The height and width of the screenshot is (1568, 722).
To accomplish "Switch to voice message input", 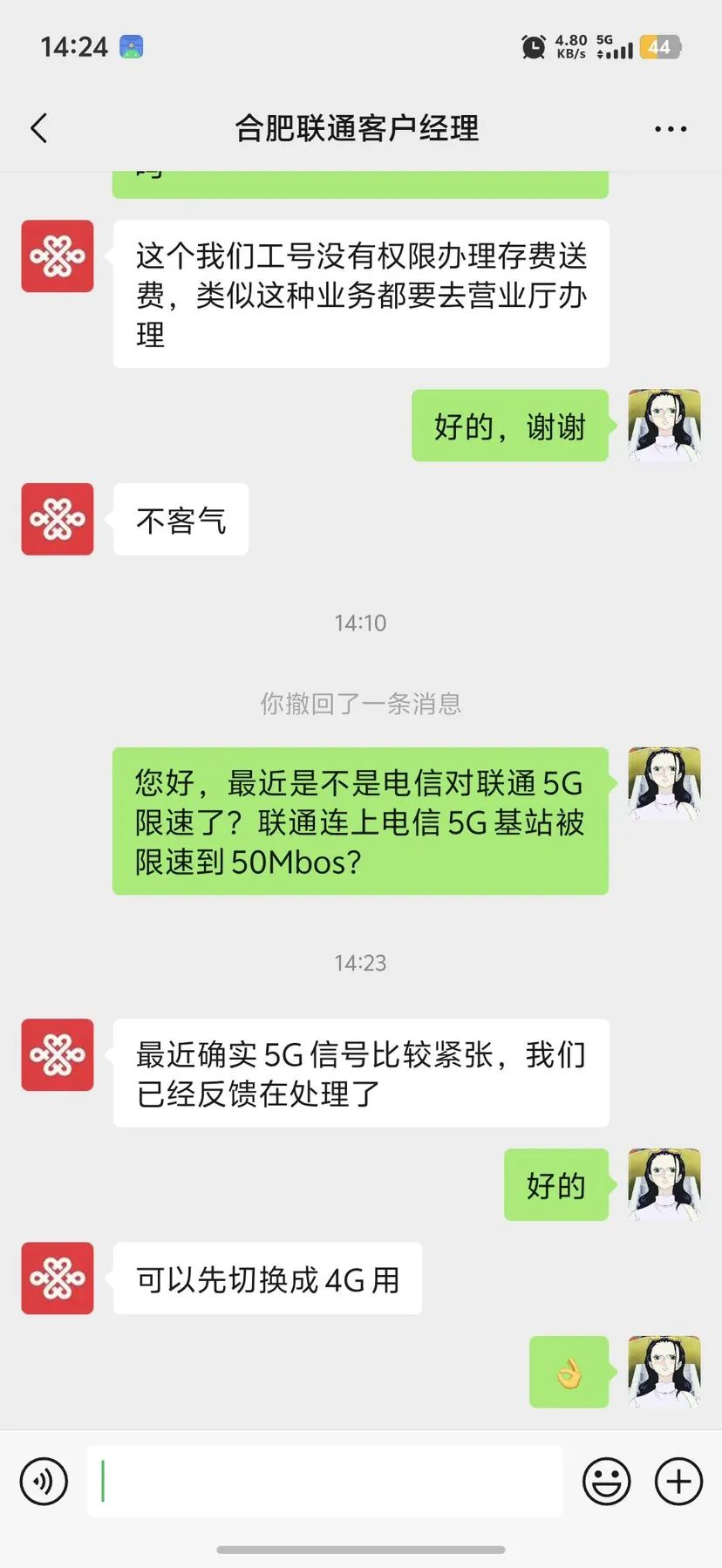I will 44,1481.
